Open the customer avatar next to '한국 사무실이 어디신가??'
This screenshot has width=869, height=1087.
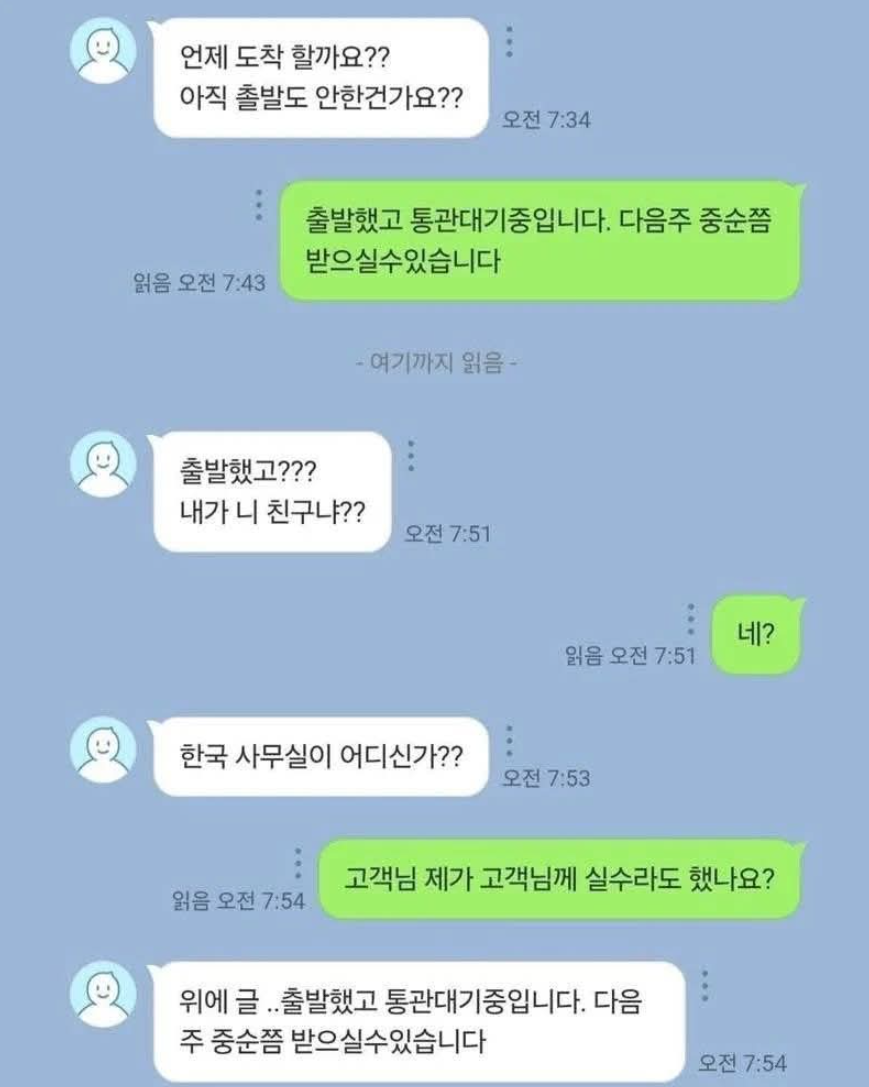pyautogui.click(x=103, y=750)
